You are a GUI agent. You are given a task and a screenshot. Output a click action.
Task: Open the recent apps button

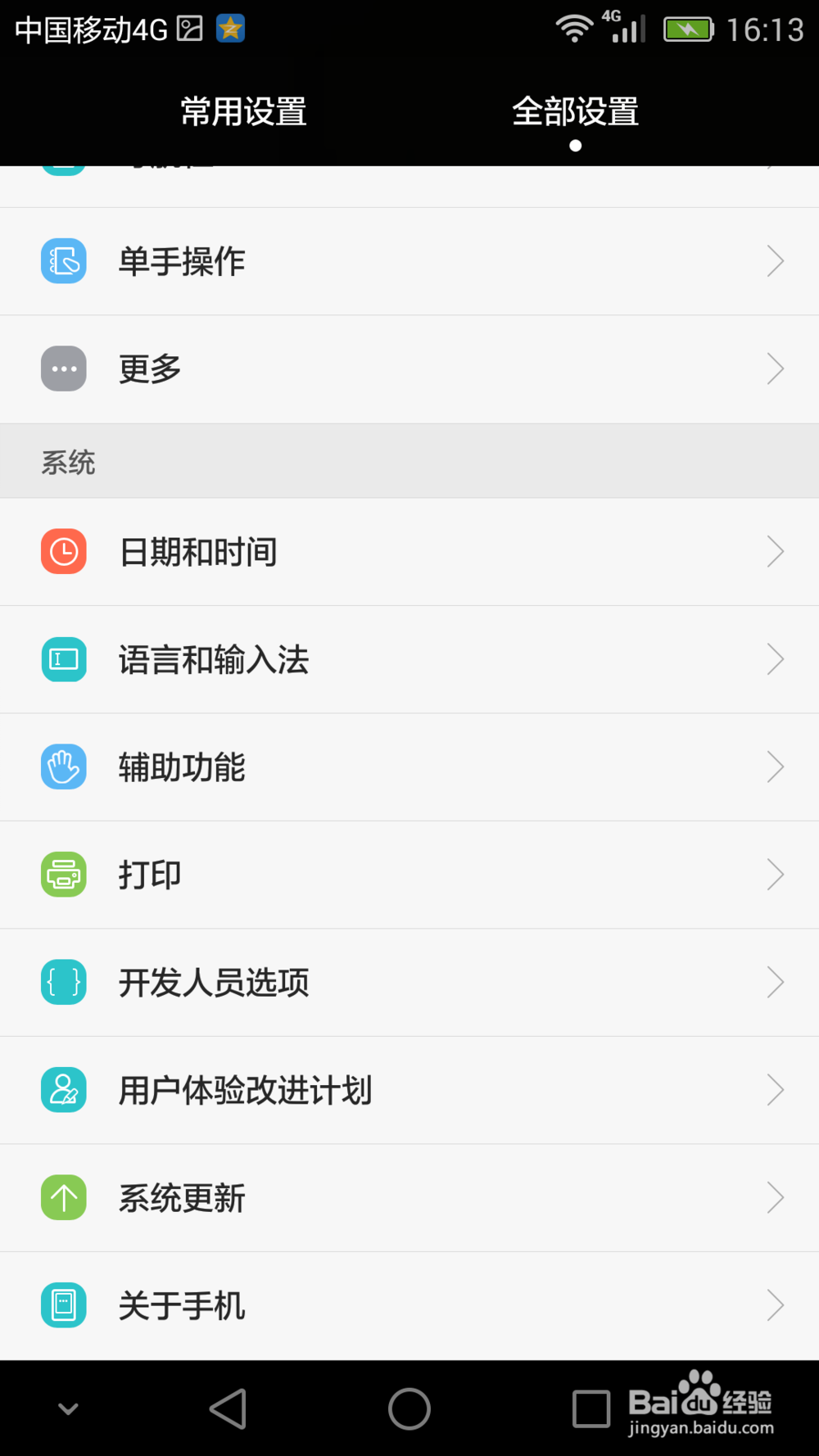click(x=591, y=1409)
